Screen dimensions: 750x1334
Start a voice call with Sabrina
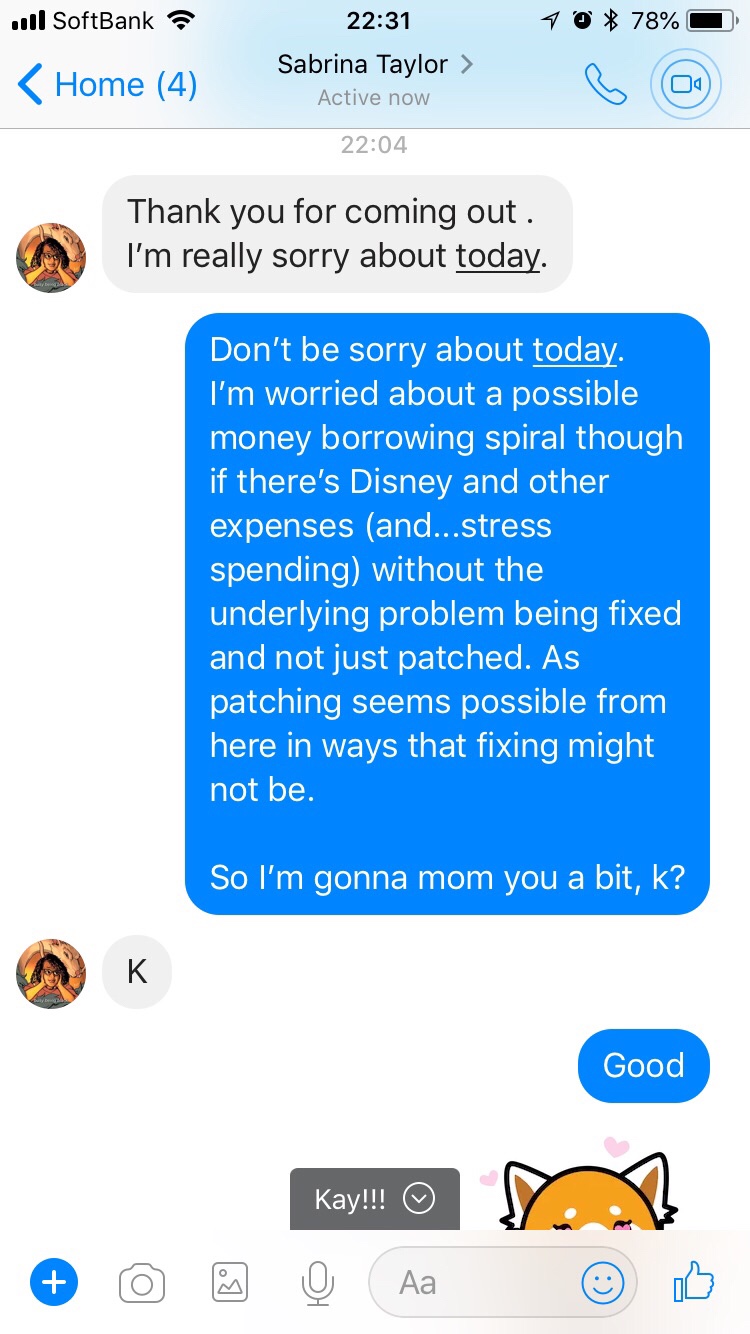tap(605, 85)
